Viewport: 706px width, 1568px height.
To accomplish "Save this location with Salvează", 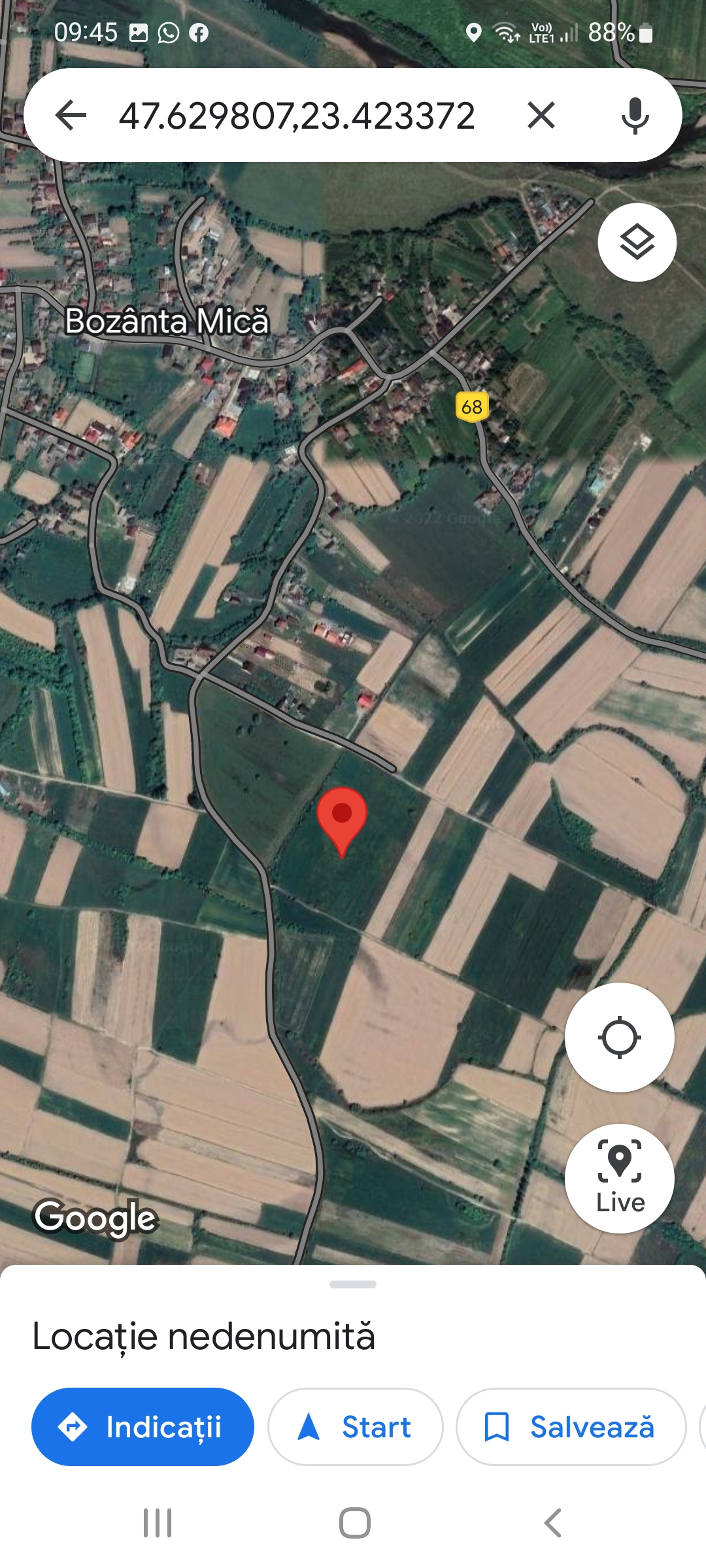I will pyautogui.click(x=570, y=1427).
